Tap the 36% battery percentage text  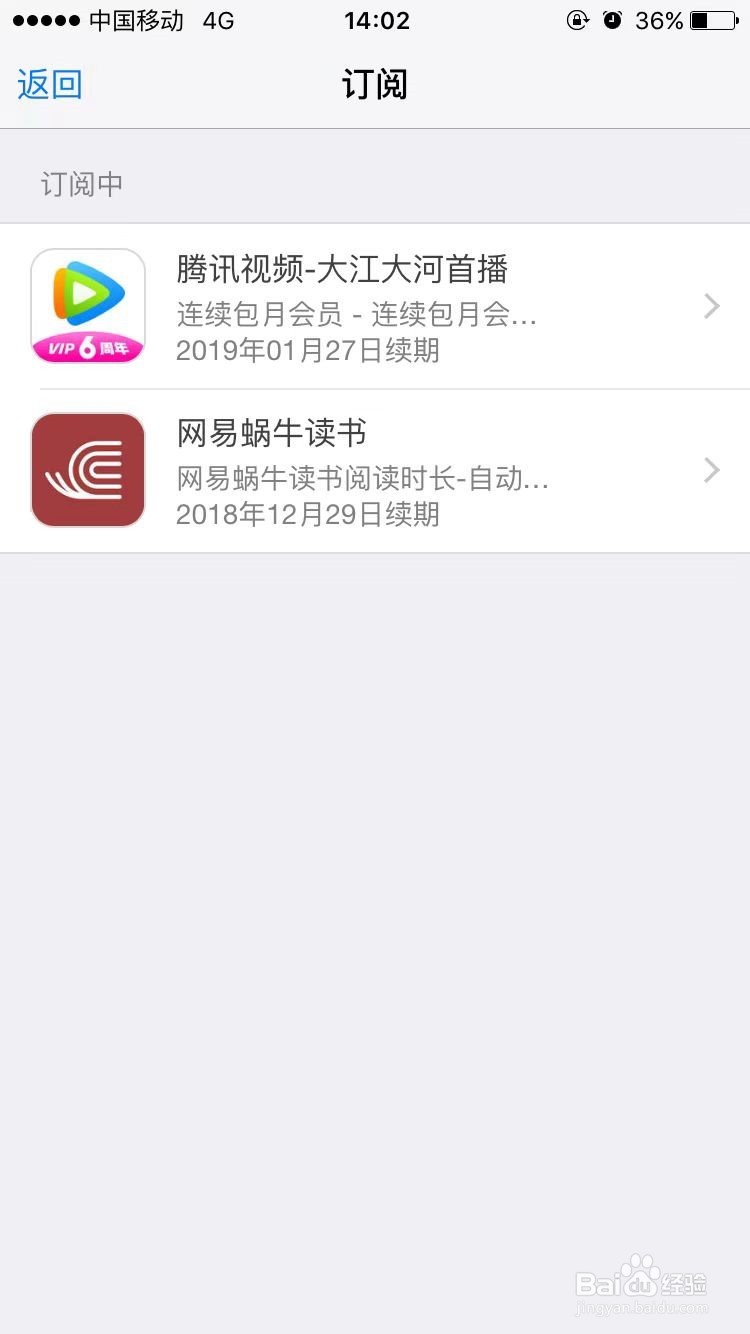(662, 20)
